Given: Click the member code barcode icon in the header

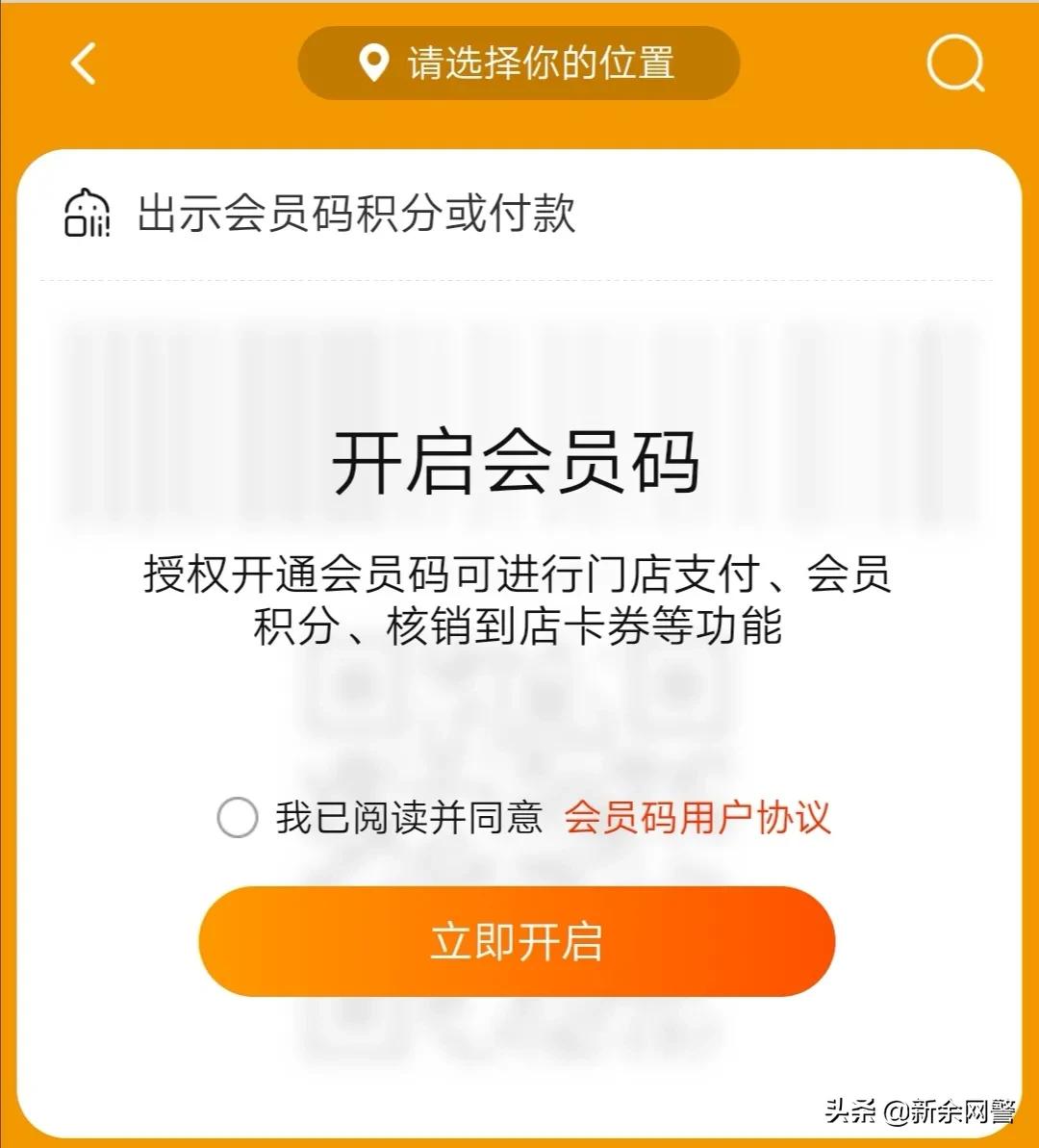Looking at the screenshot, I should coord(87,215).
